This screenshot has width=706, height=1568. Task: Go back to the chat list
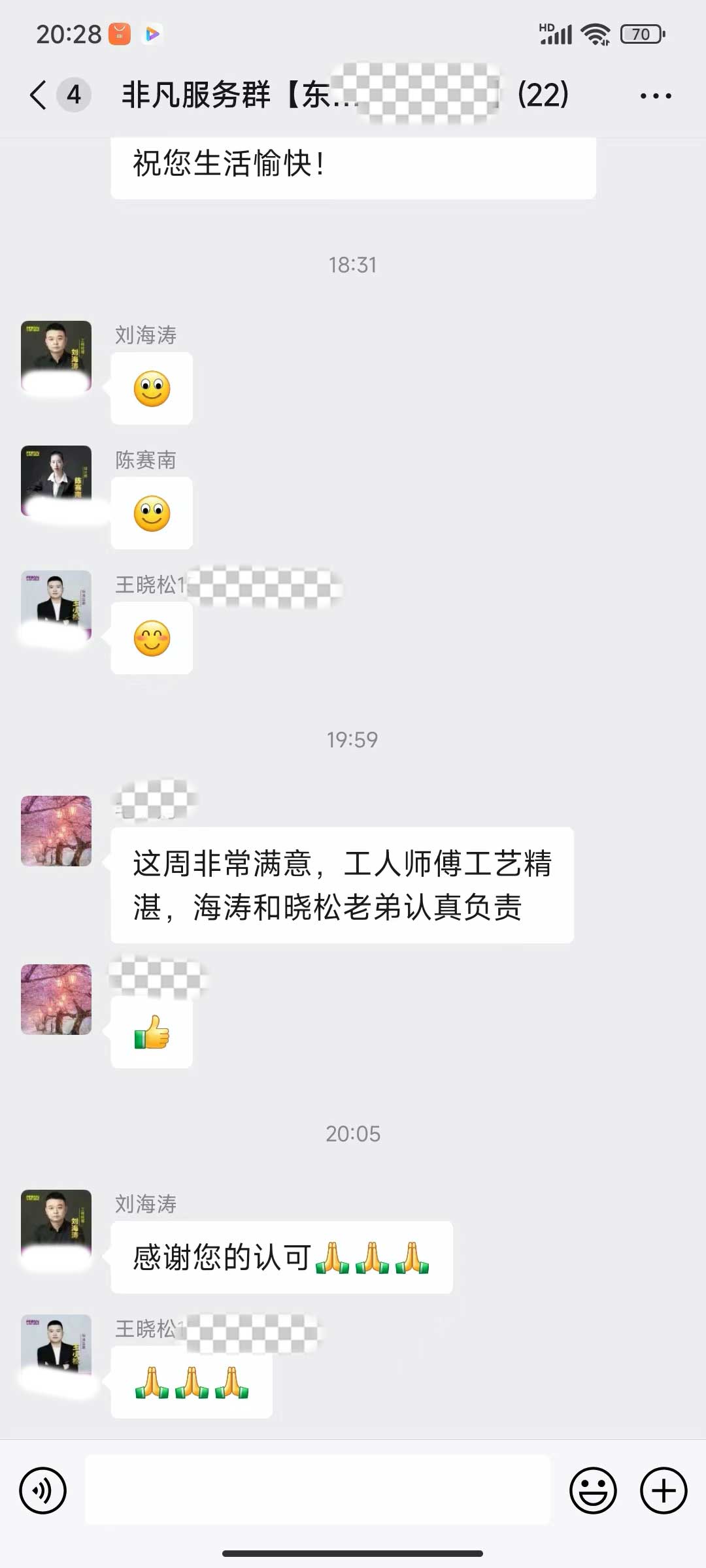[39, 95]
